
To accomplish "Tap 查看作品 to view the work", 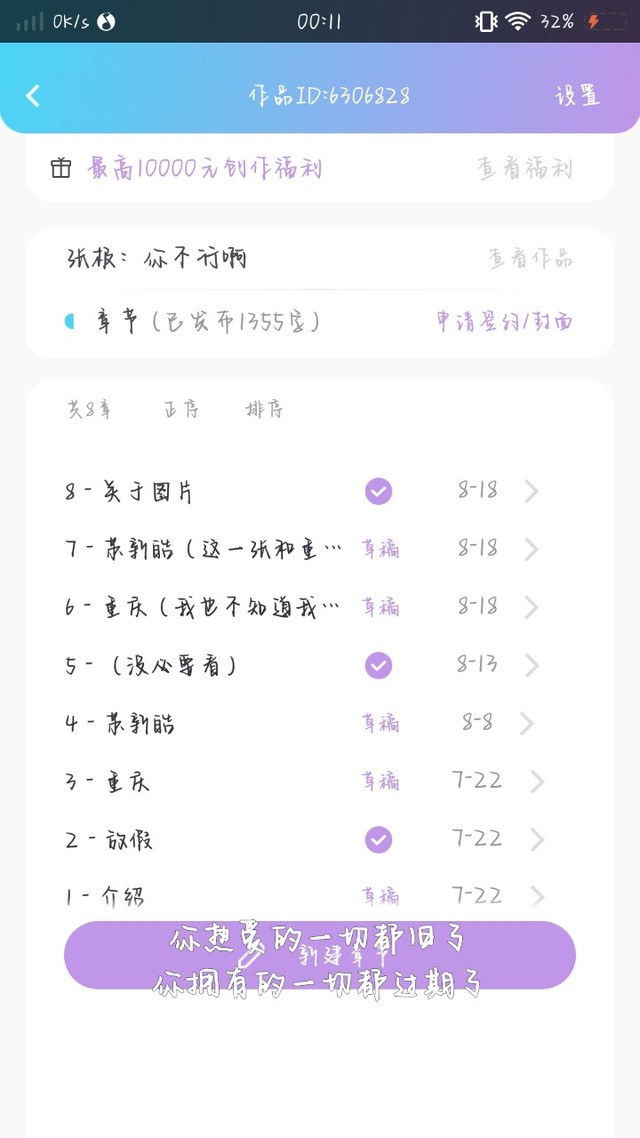I will pos(530,258).
